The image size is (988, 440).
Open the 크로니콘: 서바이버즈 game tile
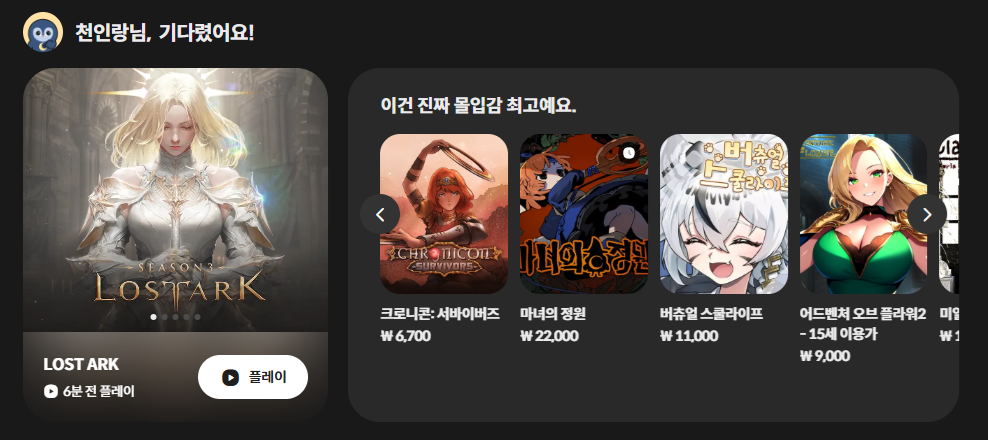tap(444, 214)
